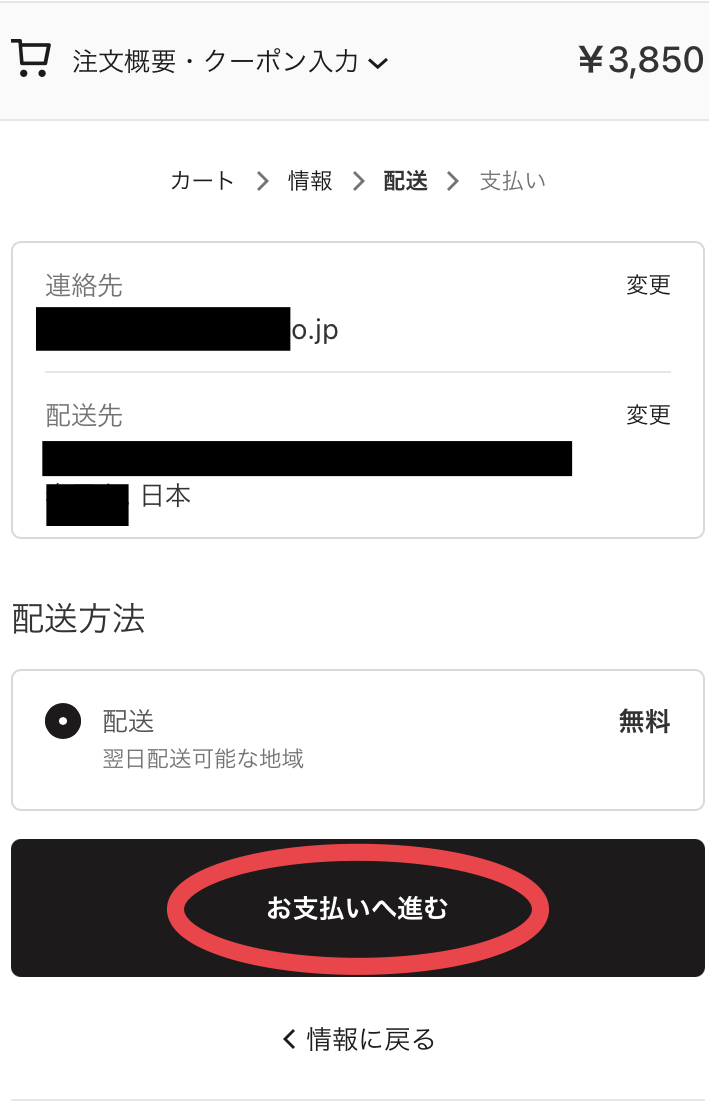The height and width of the screenshot is (1105, 709).
Task: Open the 情報 breadcrumb step
Action: pyautogui.click(x=310, y=181)
